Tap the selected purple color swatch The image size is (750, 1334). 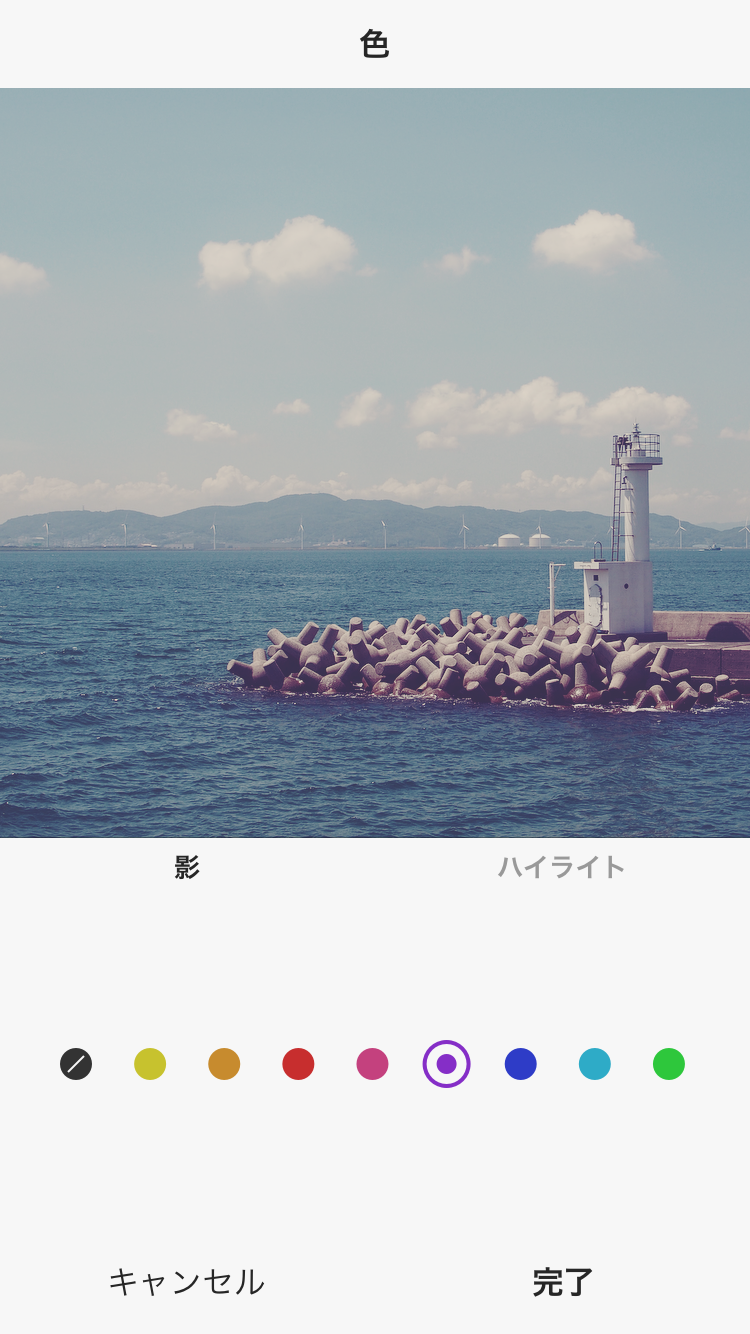446,1064
